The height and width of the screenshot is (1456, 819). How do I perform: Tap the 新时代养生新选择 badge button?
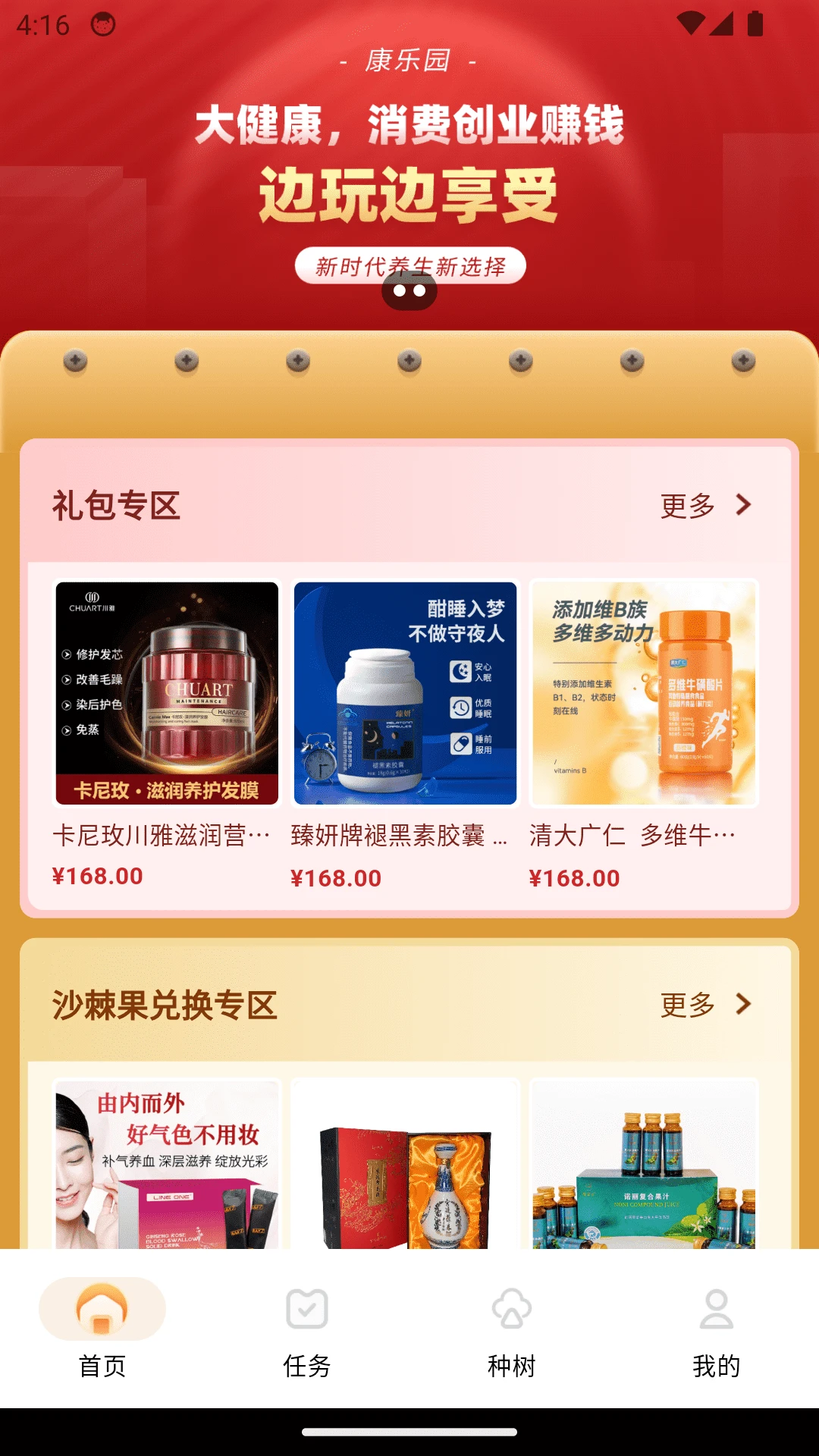pos(409,266)
